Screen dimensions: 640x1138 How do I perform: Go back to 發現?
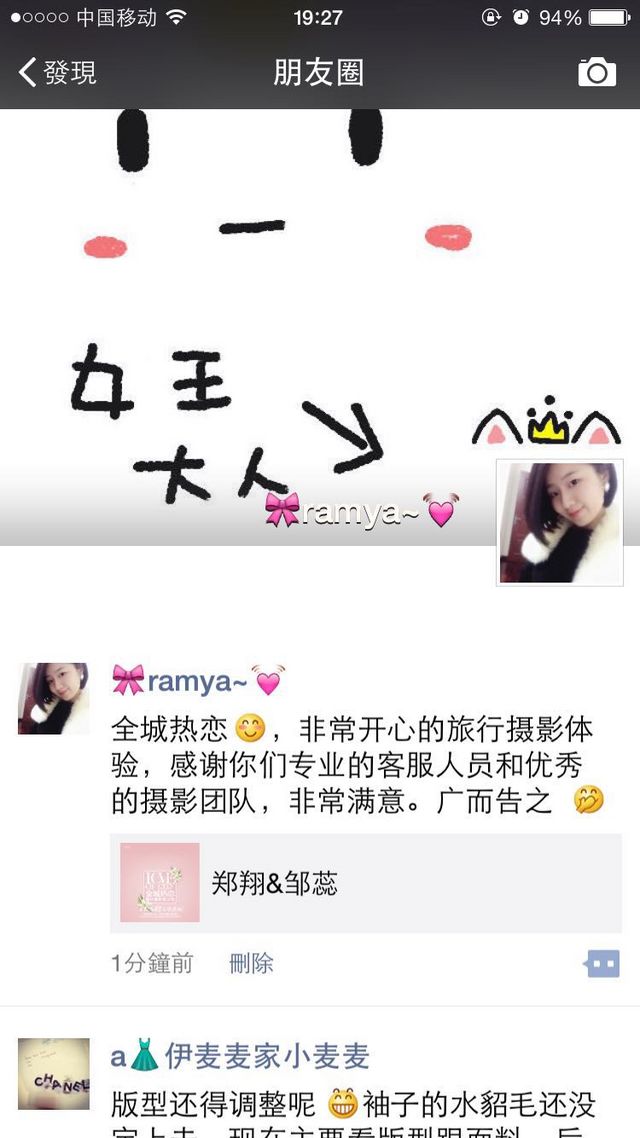[x=58, y=73]
